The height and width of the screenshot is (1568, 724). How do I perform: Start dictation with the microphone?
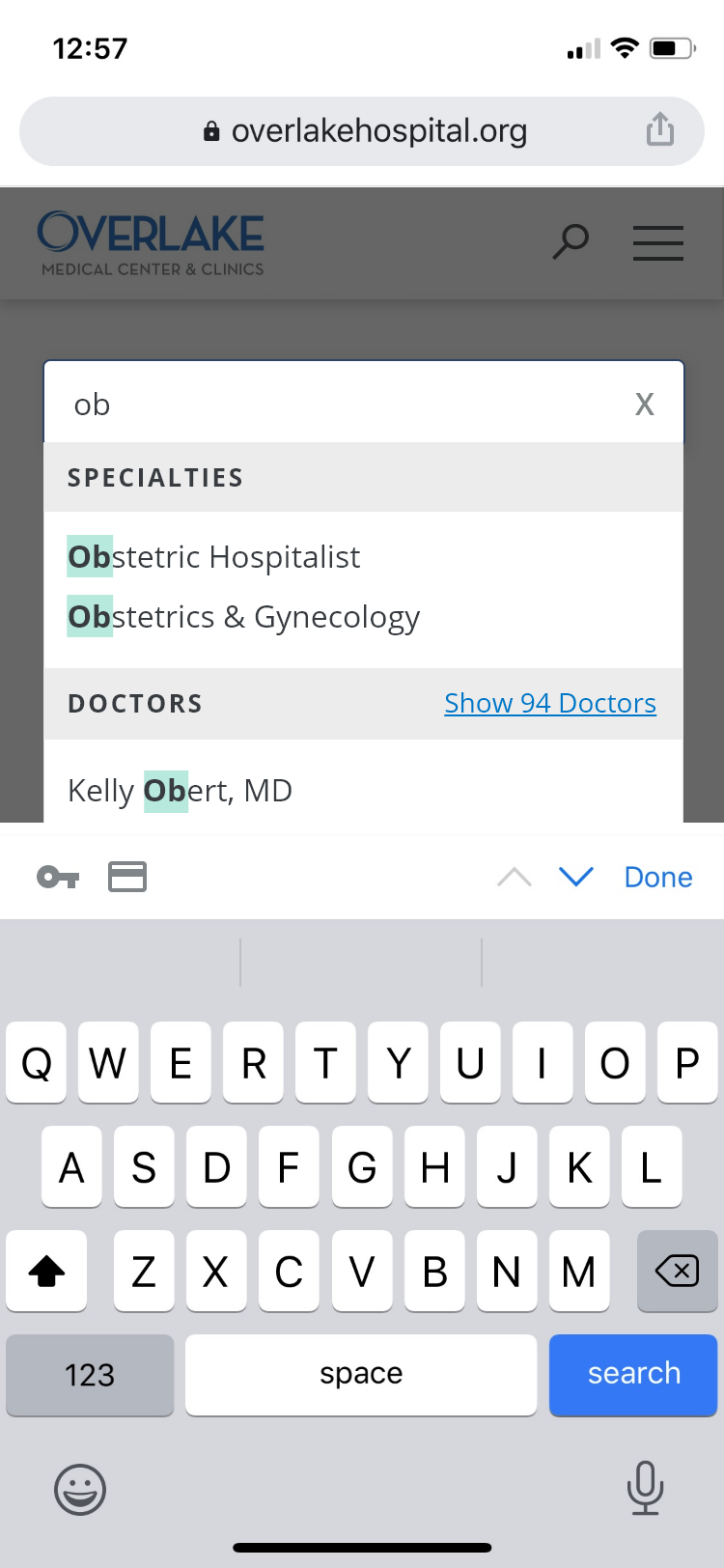pos(645,1488)
